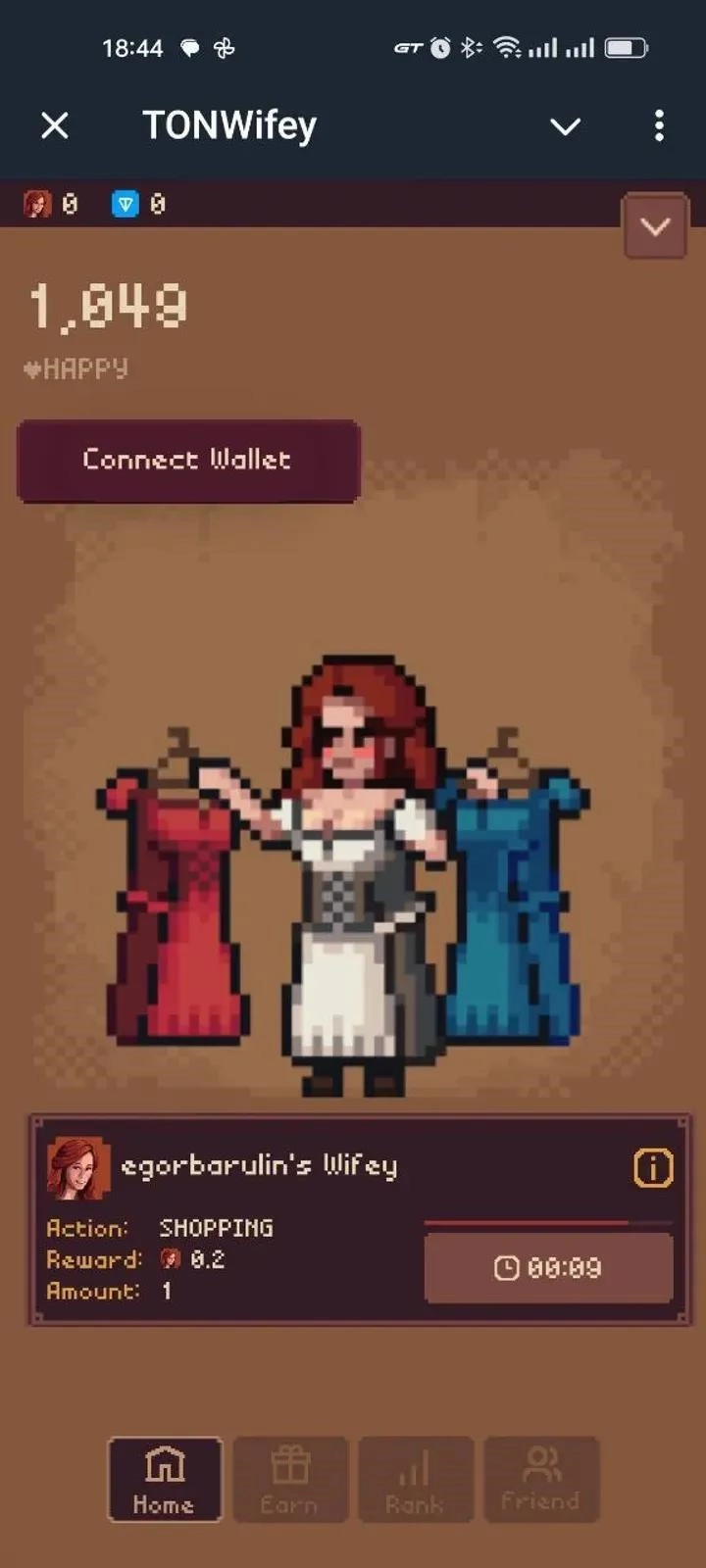Viewport: 706px width, 1568px height.
Task: Open the three-dot overflow menu
Action: pyautogui.click(x=659, y=125)
